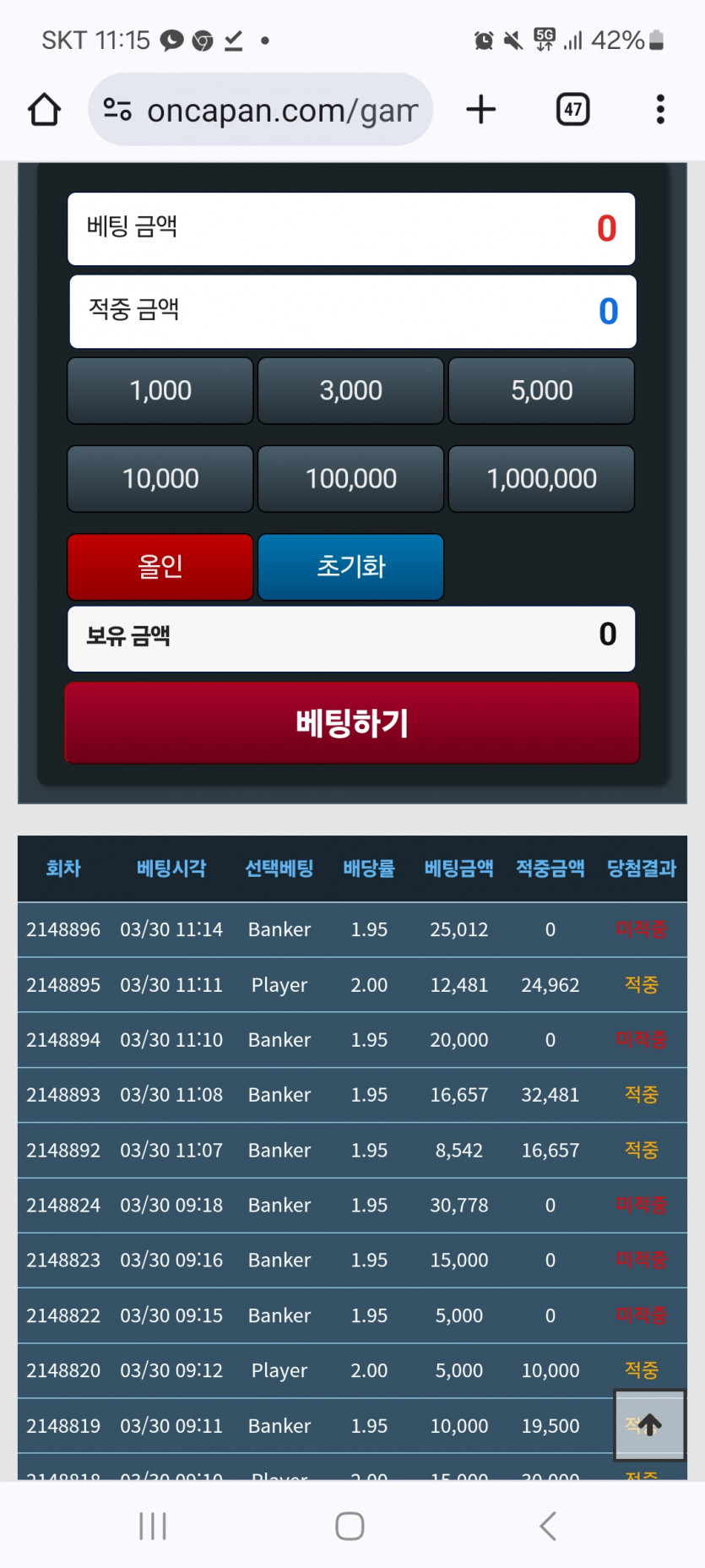The height and width of the screenshot is (1568, 705).
Task: Tap the red 올인 all-in button
Action: 160,567
